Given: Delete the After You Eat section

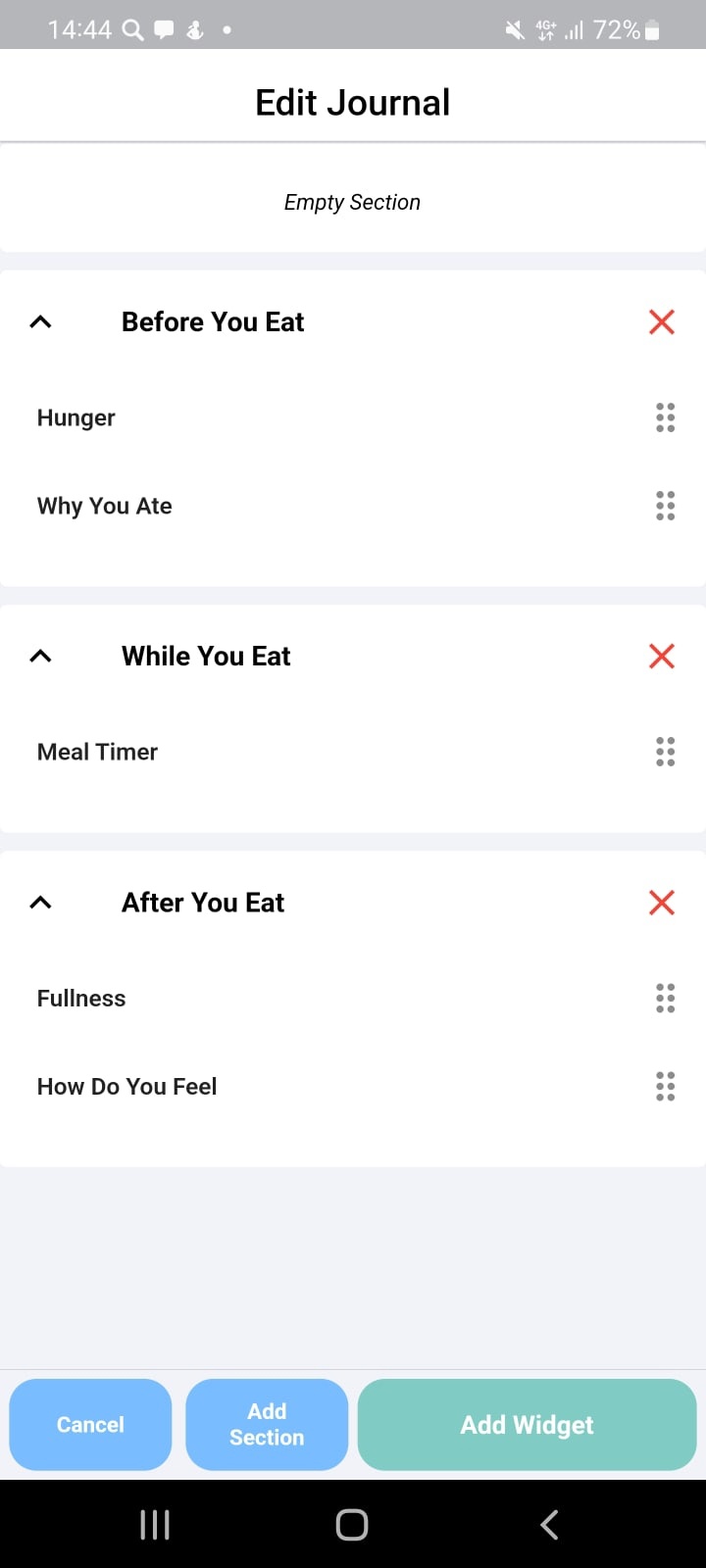Looking at the screenshot, I should pyautogui.click(x=662, y=903).
